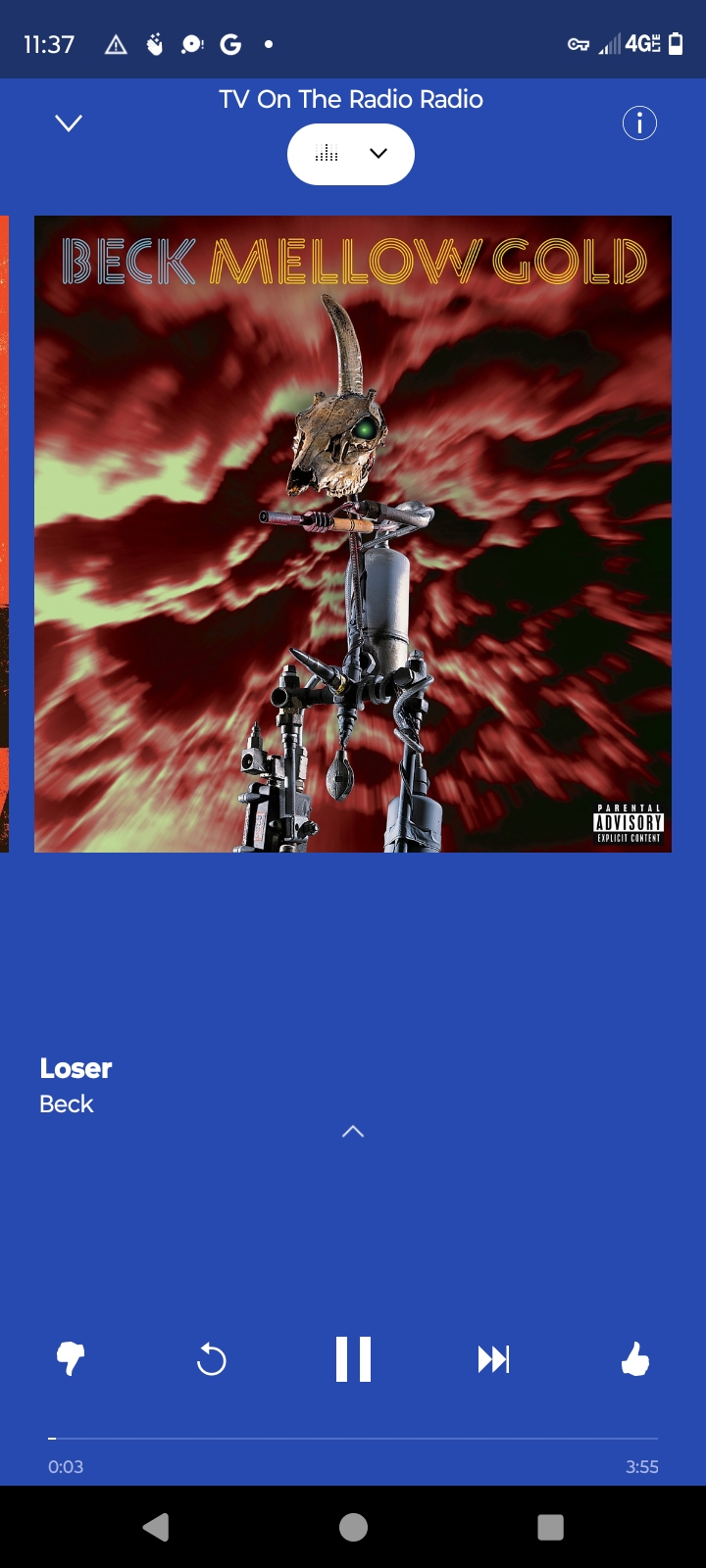Thumb down the song Loser
This screenshot has width=706, height=1568.
coord(71,1359)
